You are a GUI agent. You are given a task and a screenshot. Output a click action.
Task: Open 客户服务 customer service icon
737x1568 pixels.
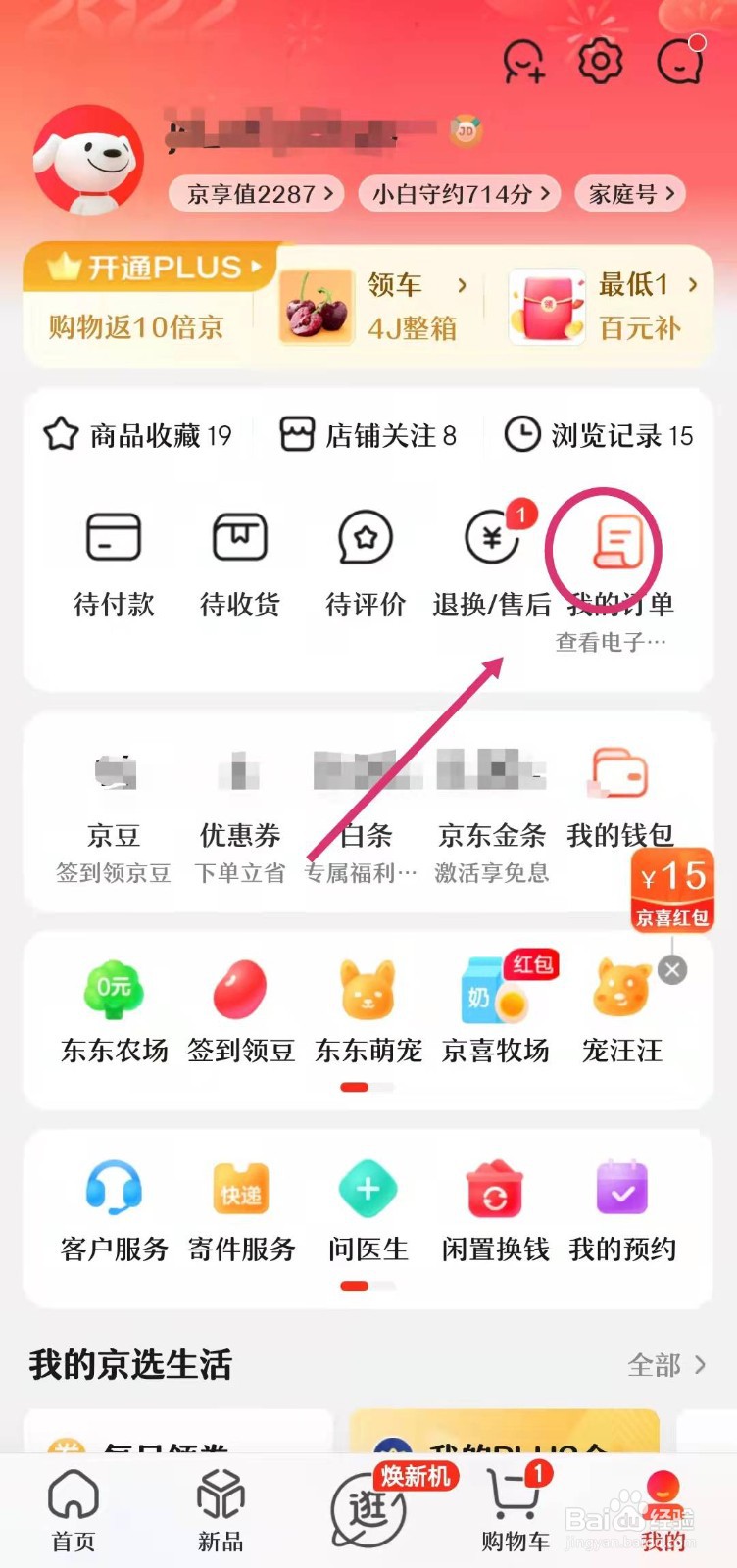click(113, 1189)
